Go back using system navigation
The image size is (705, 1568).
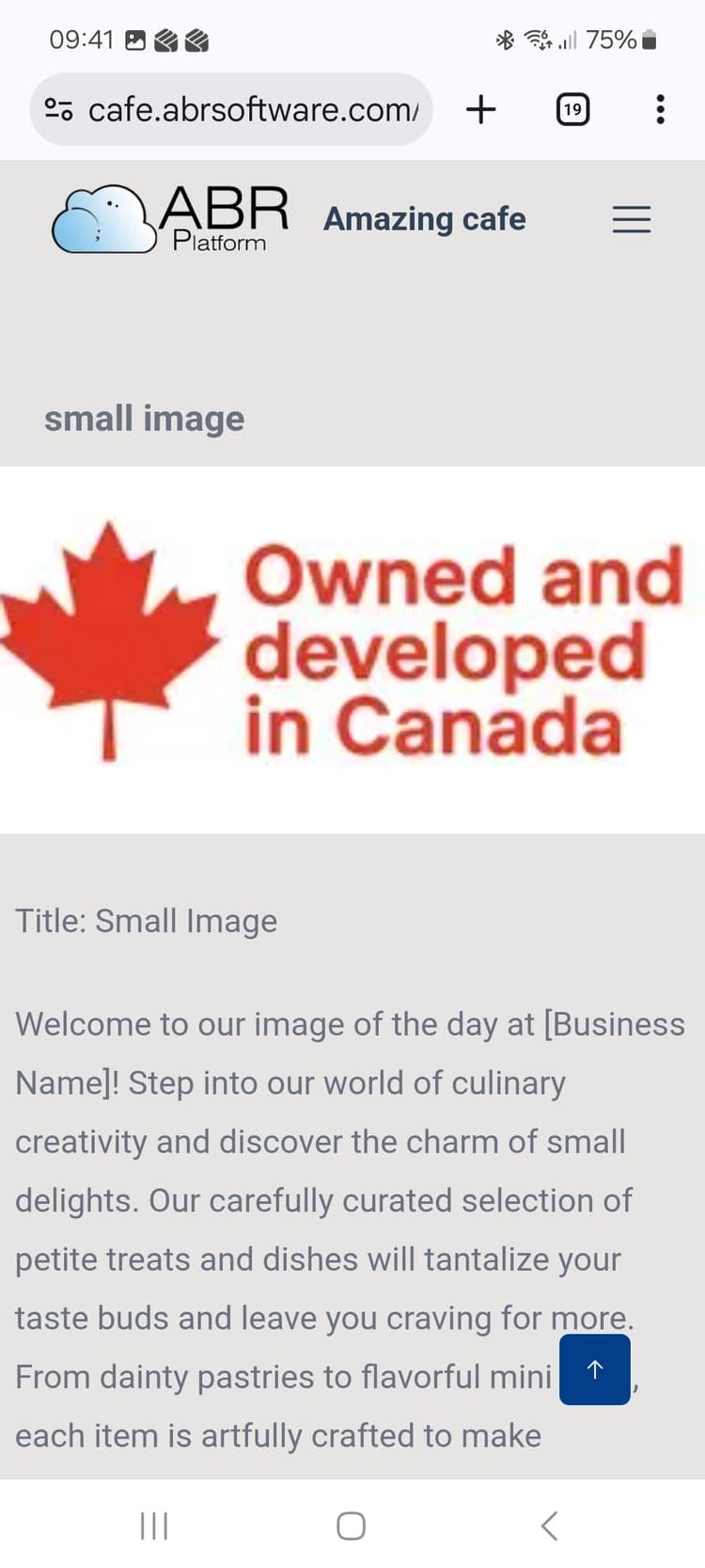point(550,1526)
